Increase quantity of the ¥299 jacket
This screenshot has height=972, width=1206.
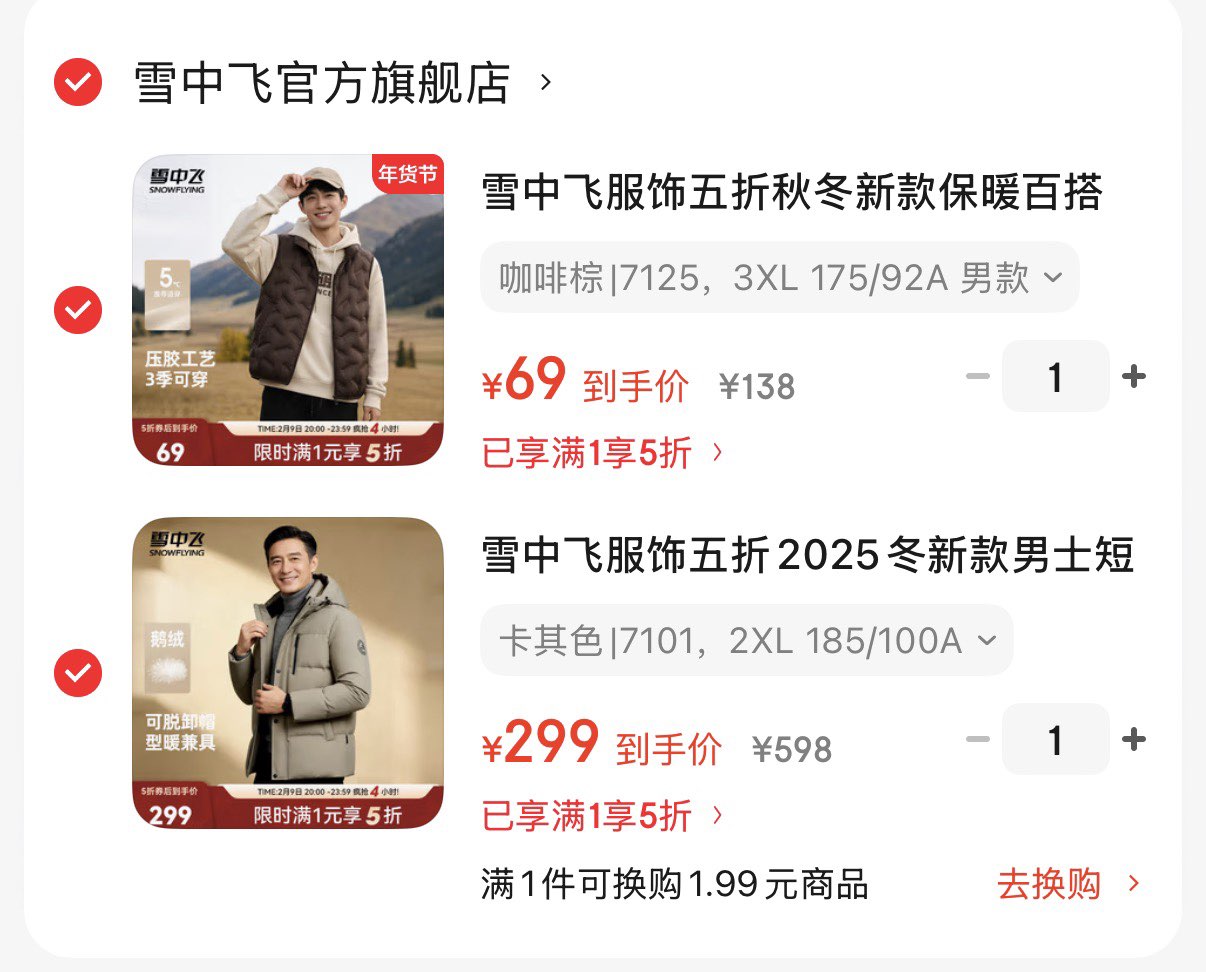(1134, 740)
